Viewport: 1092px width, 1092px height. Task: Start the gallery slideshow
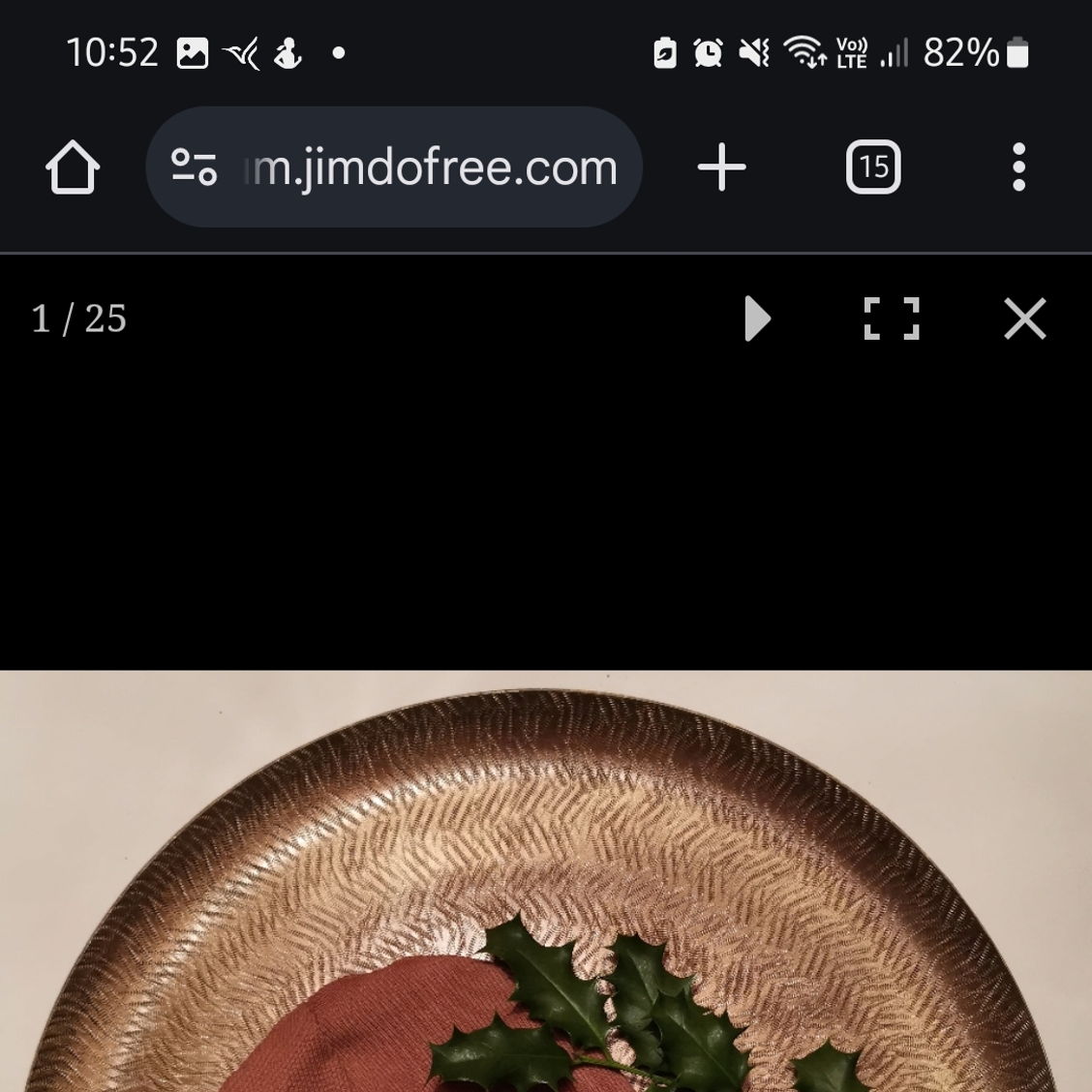(x=757, y=318)
